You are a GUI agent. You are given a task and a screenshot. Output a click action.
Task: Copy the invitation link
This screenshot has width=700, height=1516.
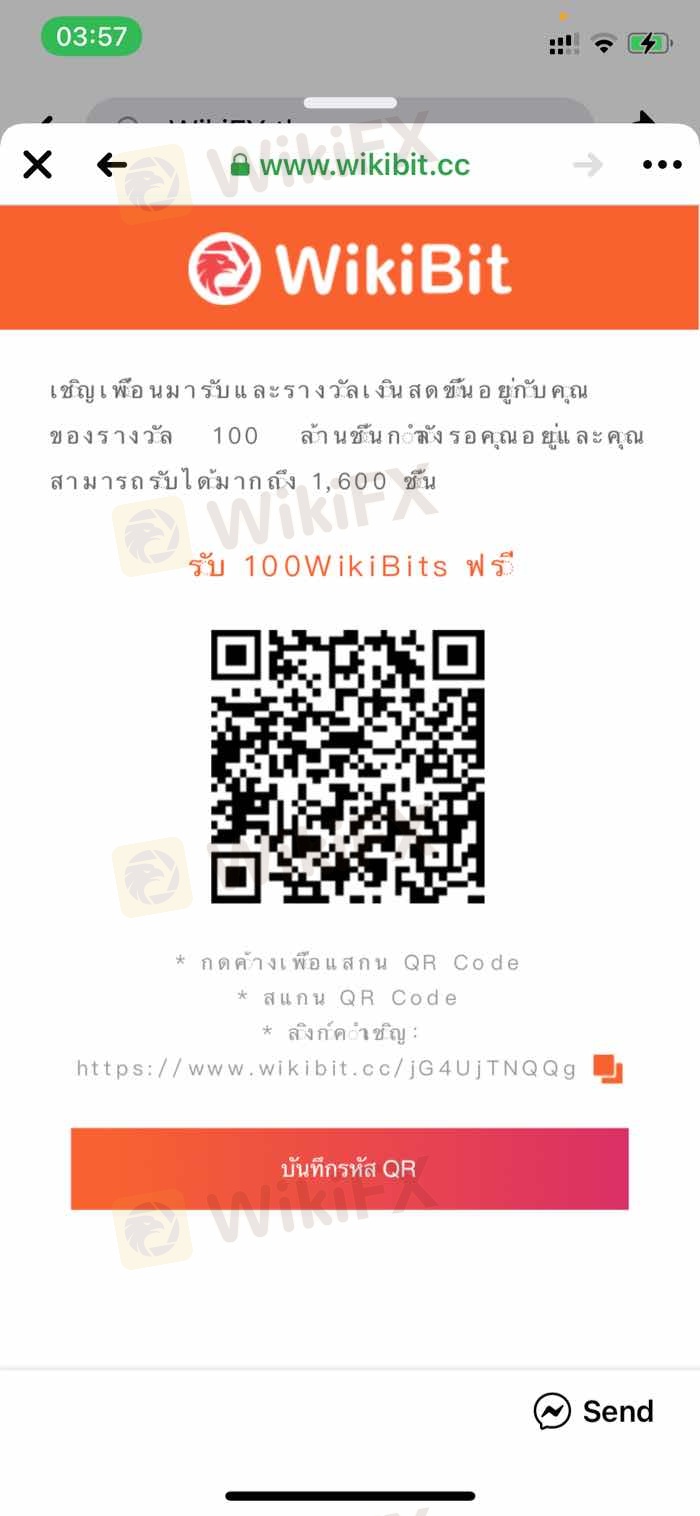607,1068
